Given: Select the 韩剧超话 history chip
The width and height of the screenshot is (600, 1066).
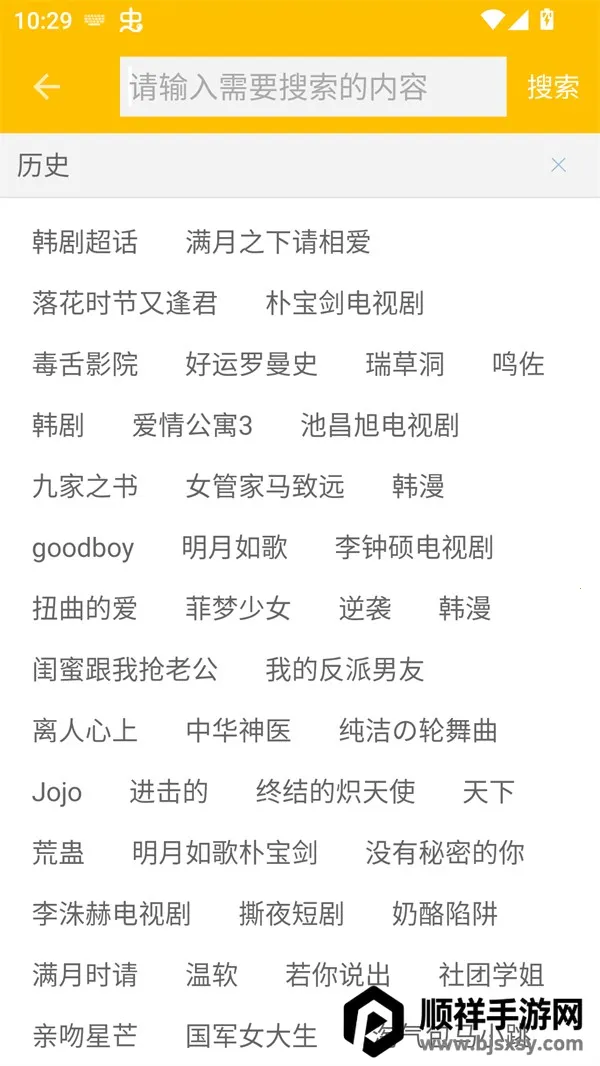Looking at the screenshot, I should point(85,242).
